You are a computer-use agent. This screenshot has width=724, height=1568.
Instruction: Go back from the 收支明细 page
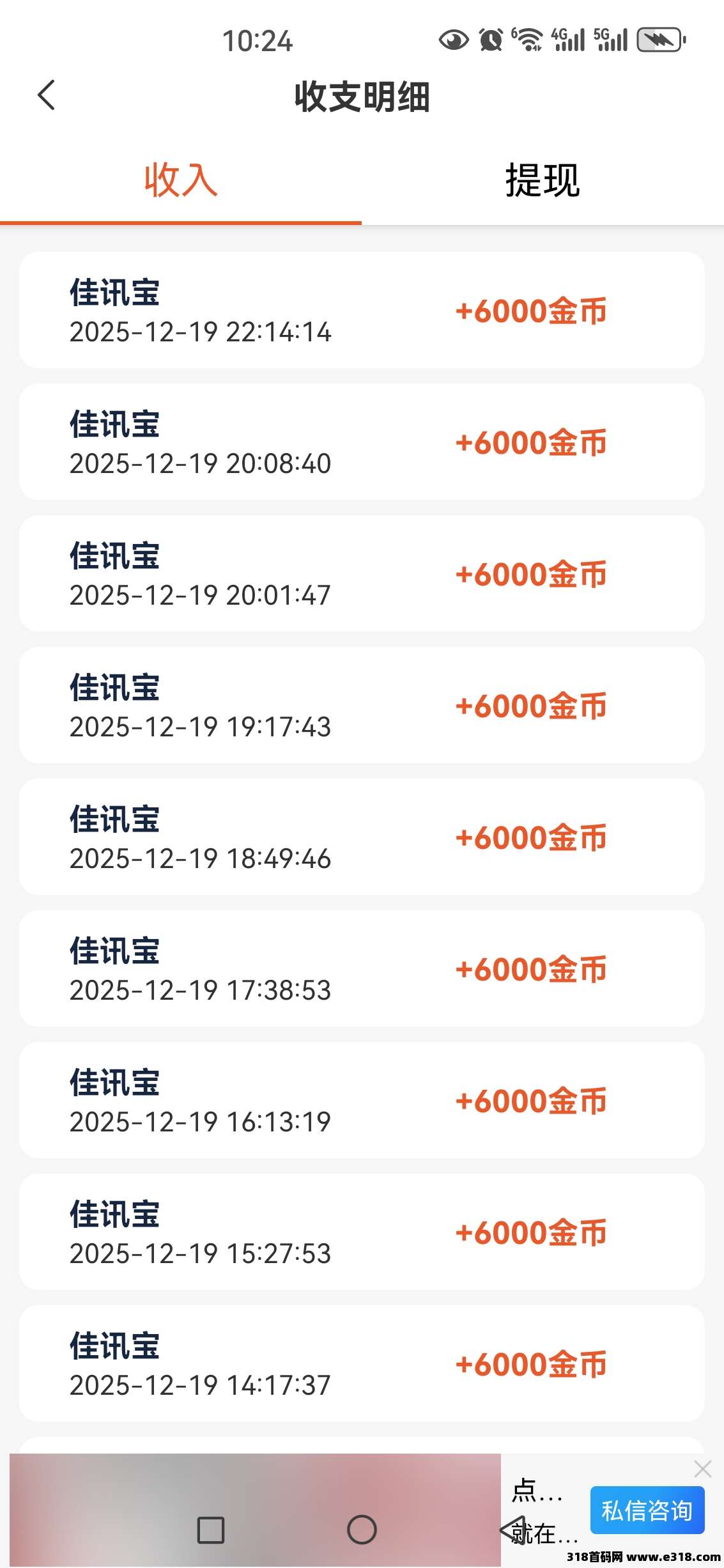[x=47, y=96]
